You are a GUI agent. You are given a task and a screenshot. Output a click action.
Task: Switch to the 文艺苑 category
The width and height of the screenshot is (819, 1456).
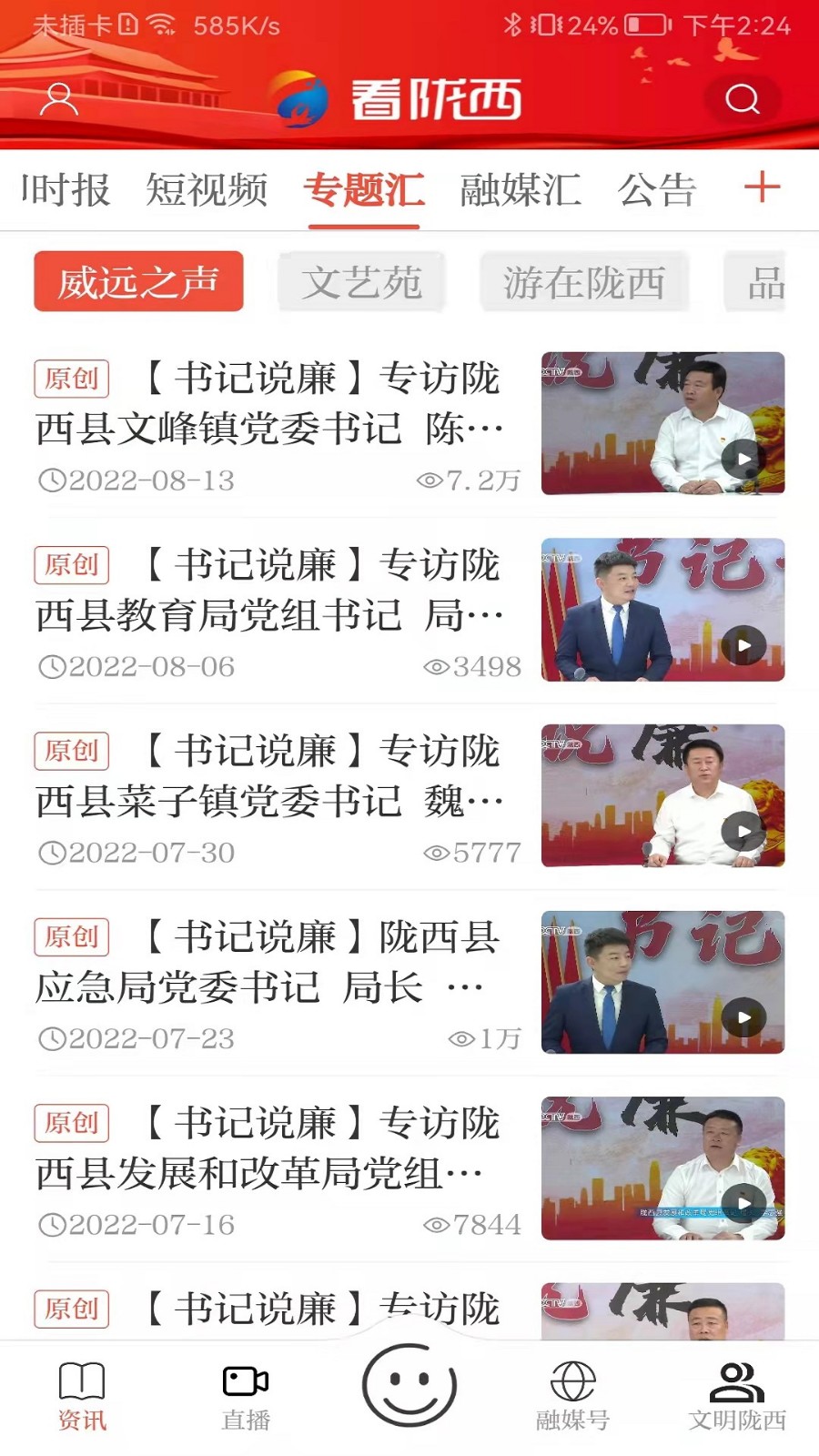361,282
